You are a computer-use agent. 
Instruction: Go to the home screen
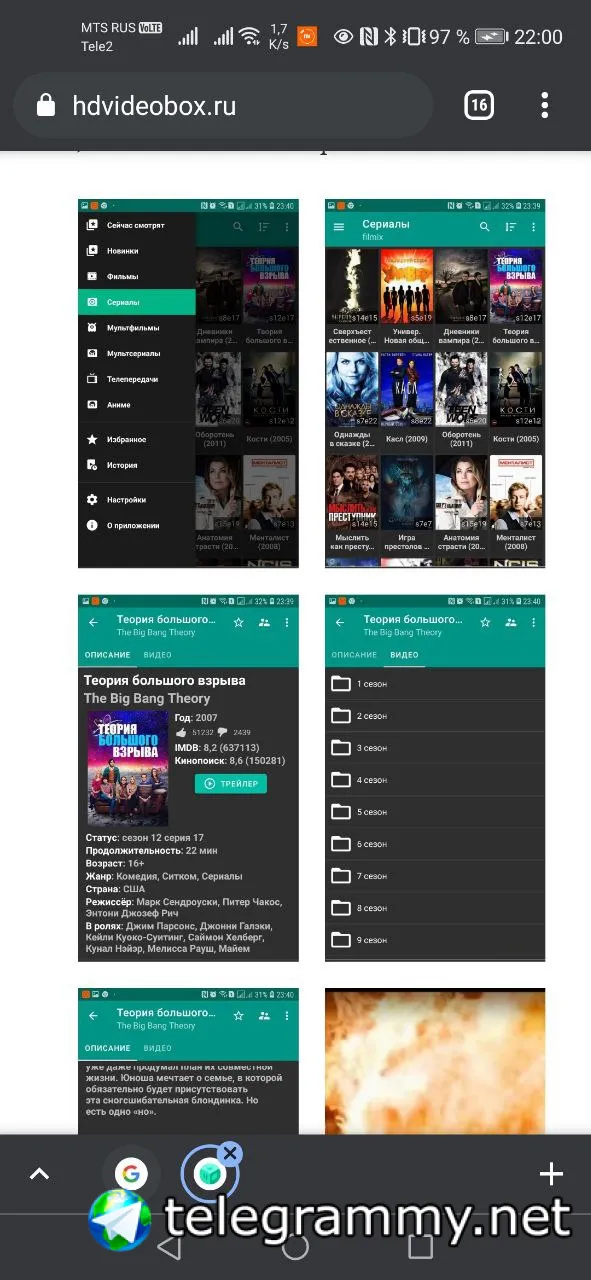click(x=295, y=1247)
